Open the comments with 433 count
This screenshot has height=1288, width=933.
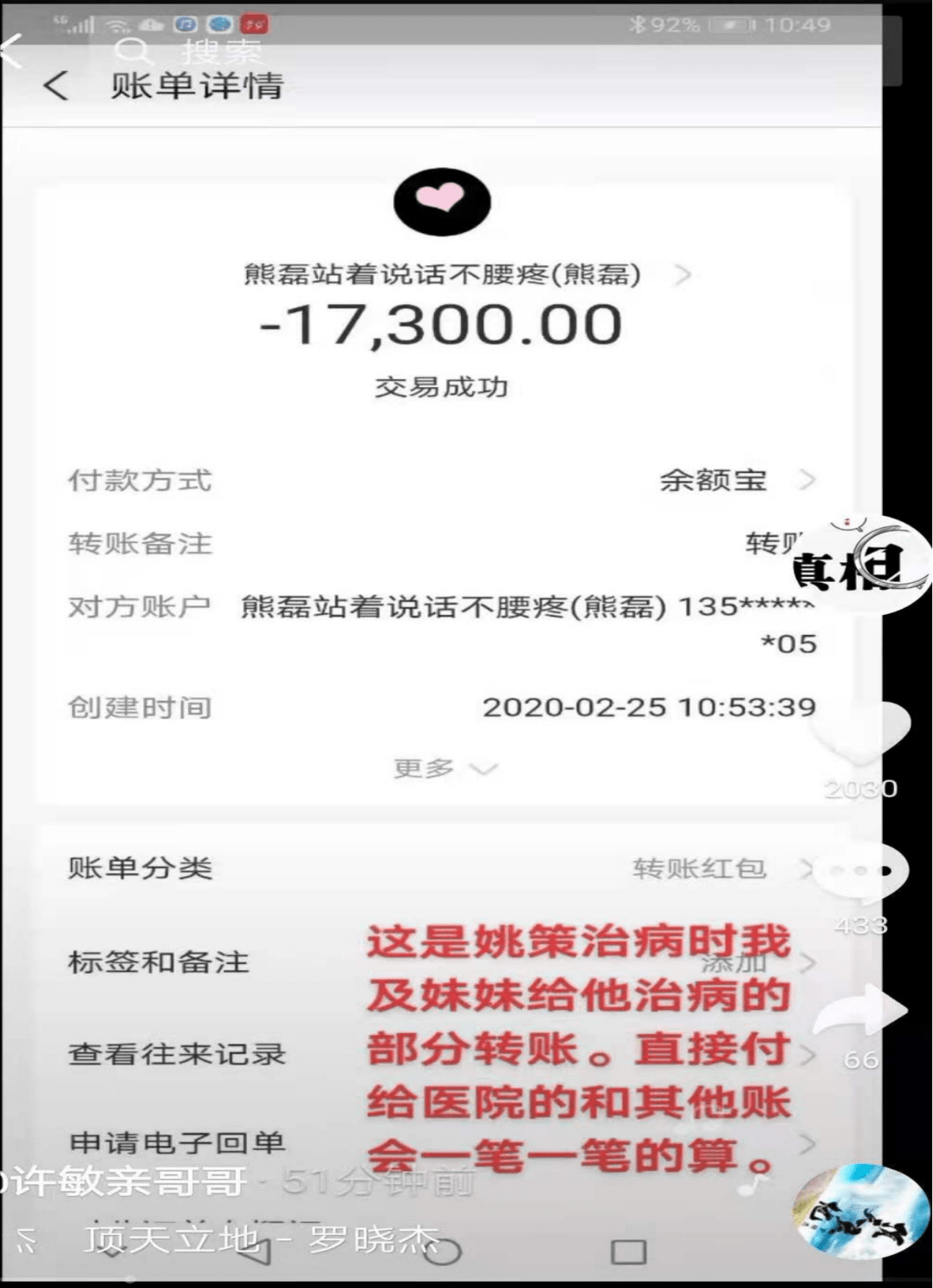861,871
